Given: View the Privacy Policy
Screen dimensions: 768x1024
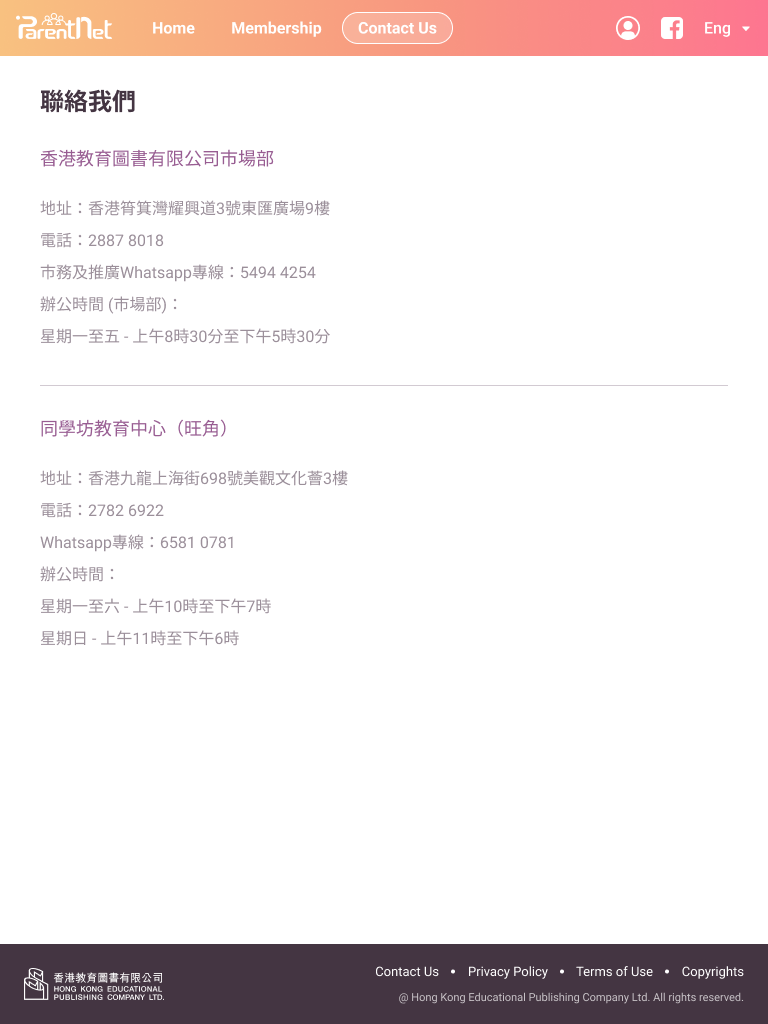Looking at the screenshot, I should click(508, 971).
